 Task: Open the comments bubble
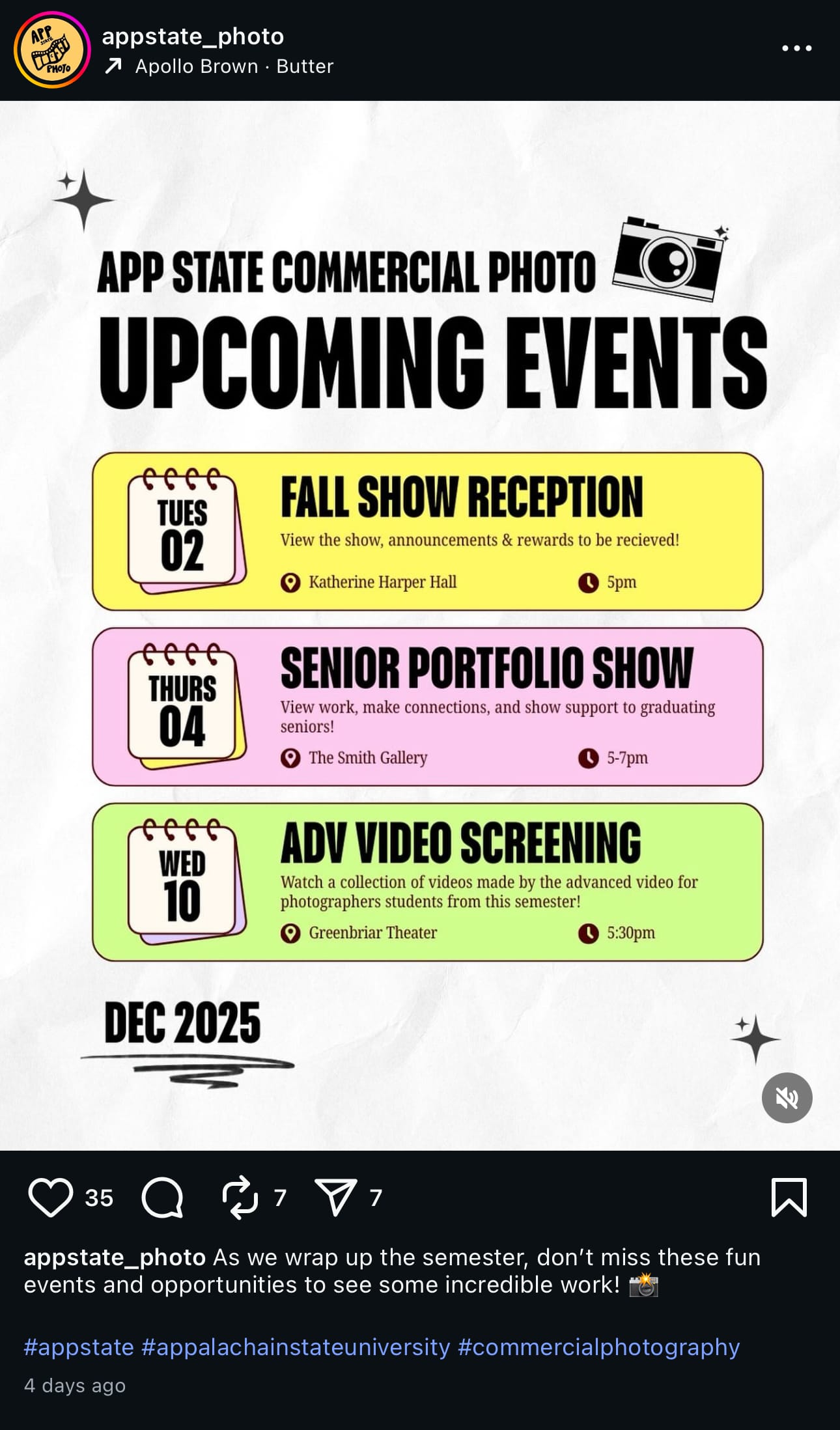[162, 1197]
